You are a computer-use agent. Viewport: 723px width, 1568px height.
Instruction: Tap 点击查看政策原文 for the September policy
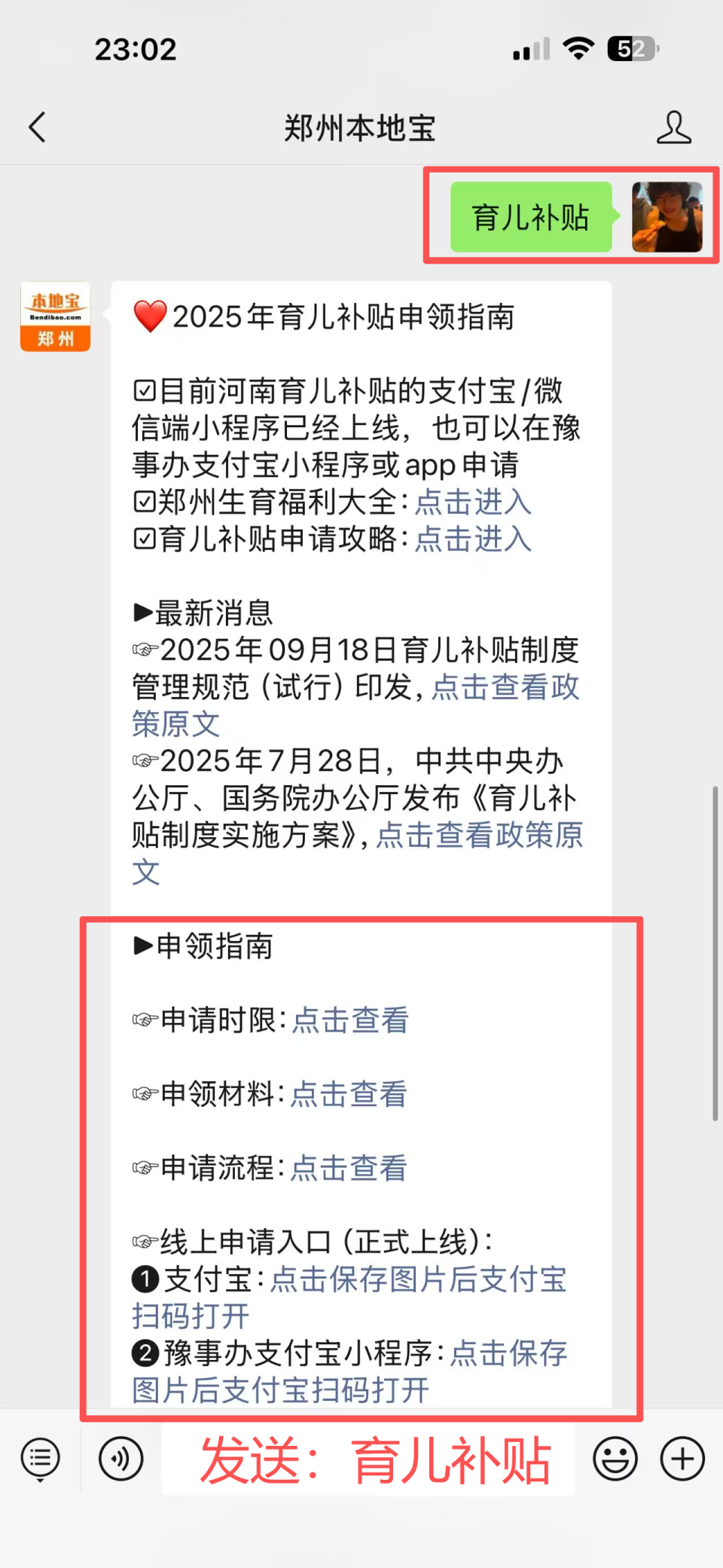tap(506, 688)
